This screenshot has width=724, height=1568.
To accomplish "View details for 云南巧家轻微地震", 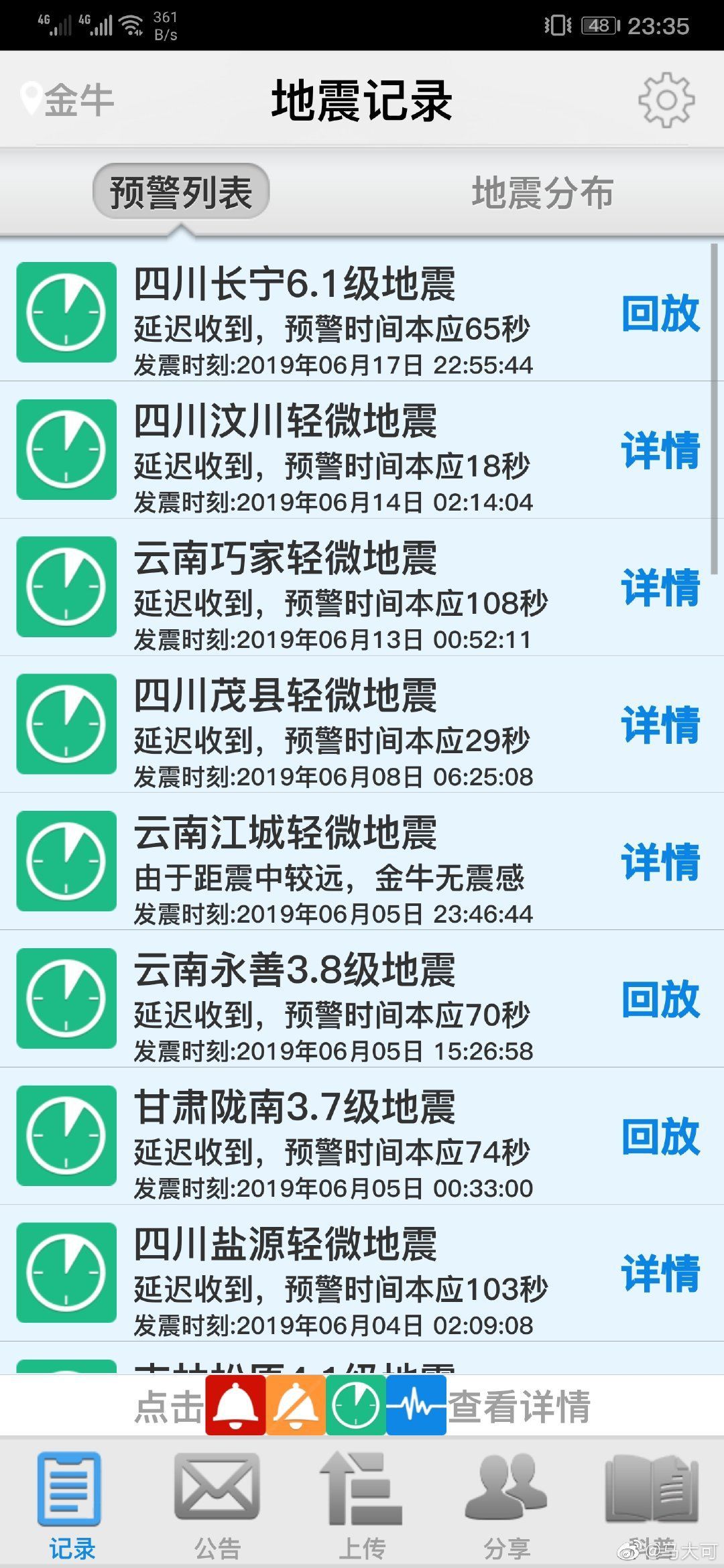I will pyautogui.click(x=660, y=588).
